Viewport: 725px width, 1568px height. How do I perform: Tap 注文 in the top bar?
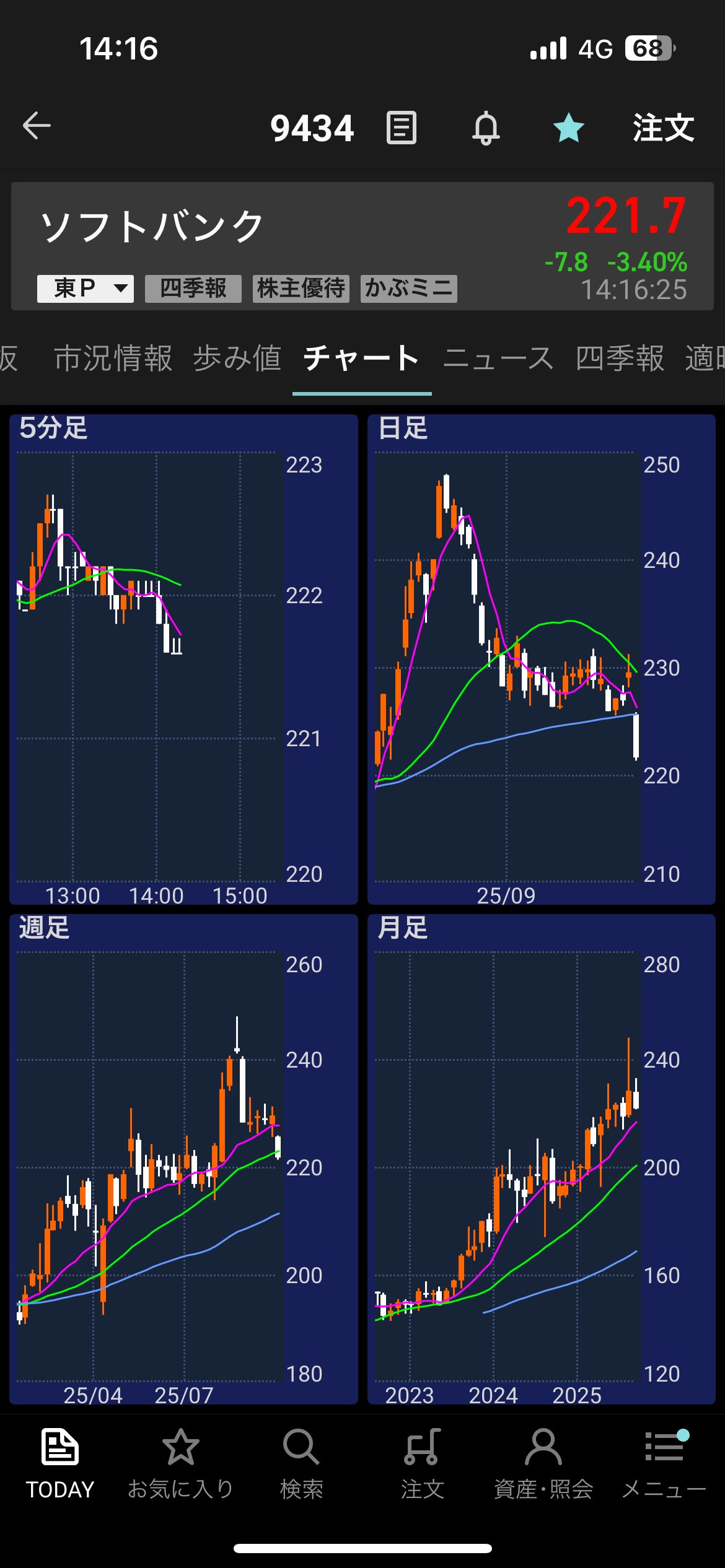(663, 128)
